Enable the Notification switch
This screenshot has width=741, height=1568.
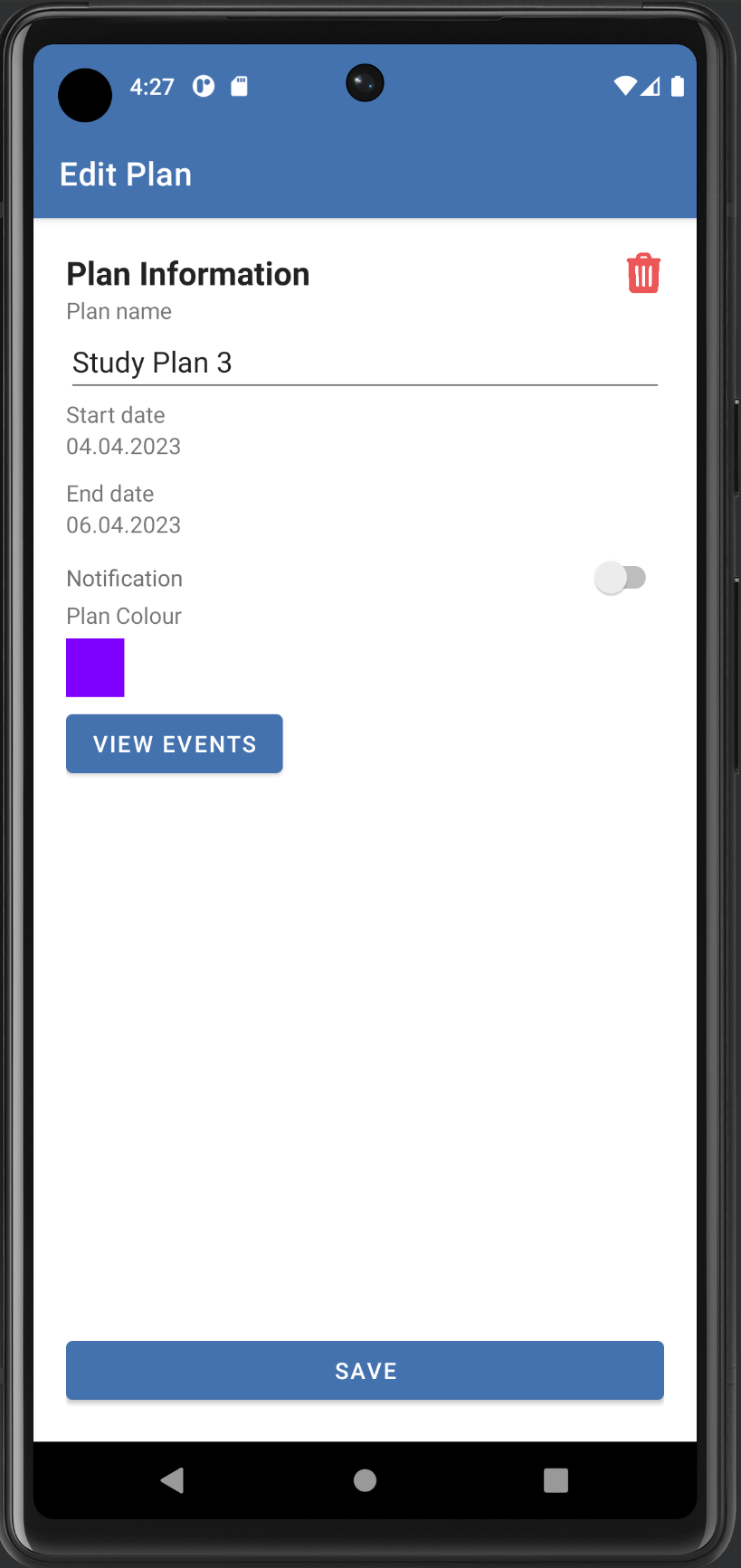coord(621,578)
